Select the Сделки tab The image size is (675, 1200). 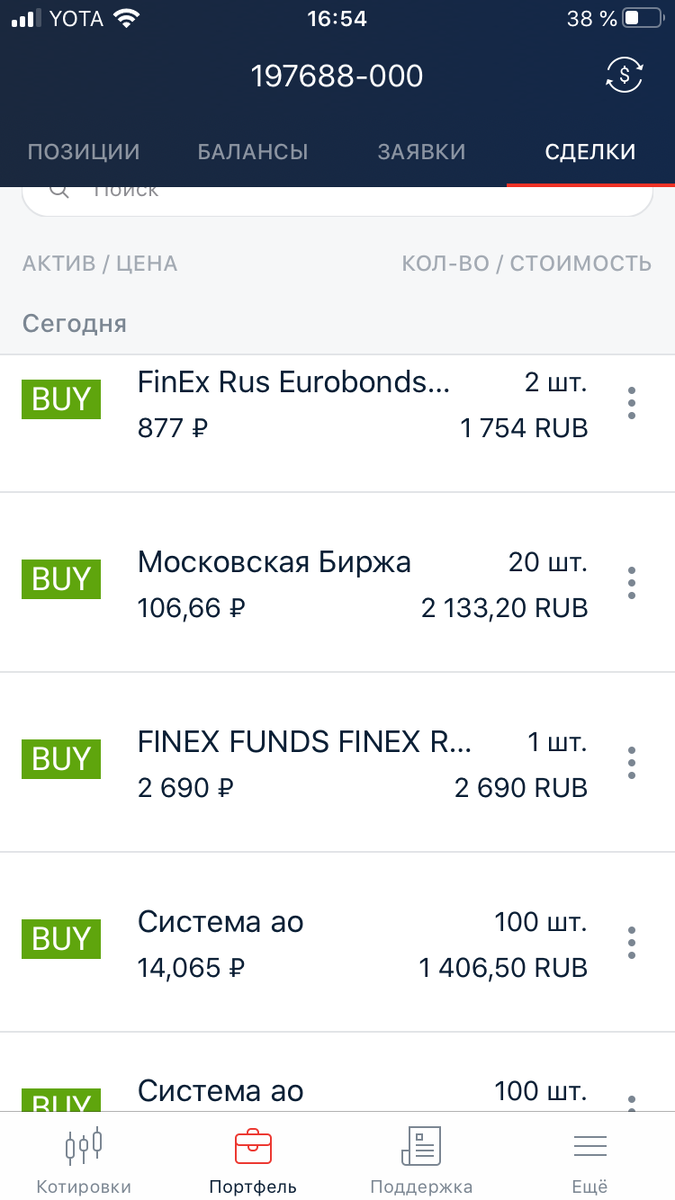[x=590, y=152]
